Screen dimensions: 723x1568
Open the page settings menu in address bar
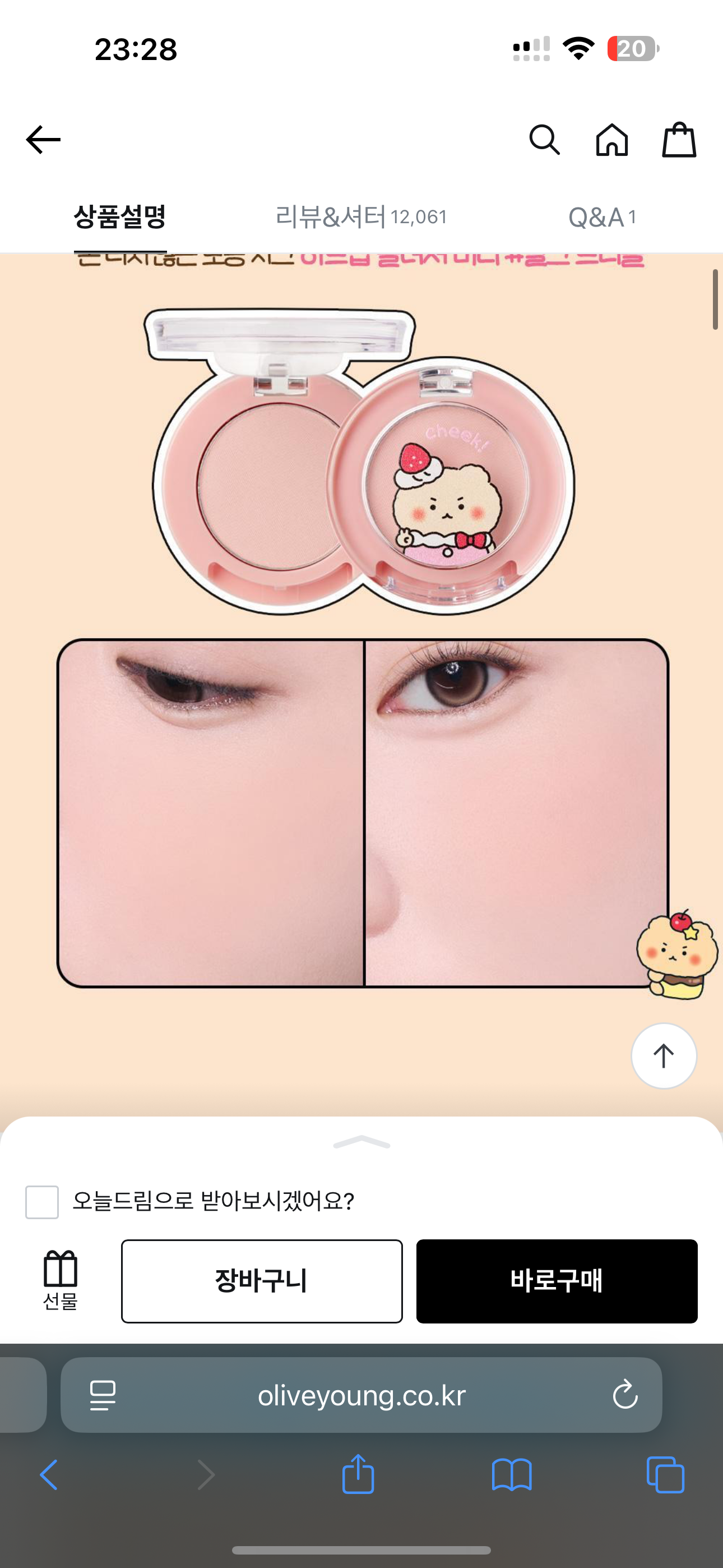(x=103, y=1395)
